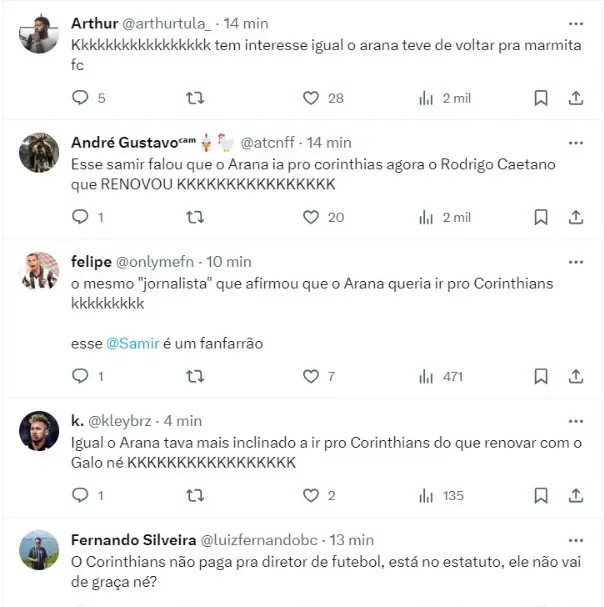Retweet the post by @kleybrz
The image size is (604, 607).
(x=196, y=495)
